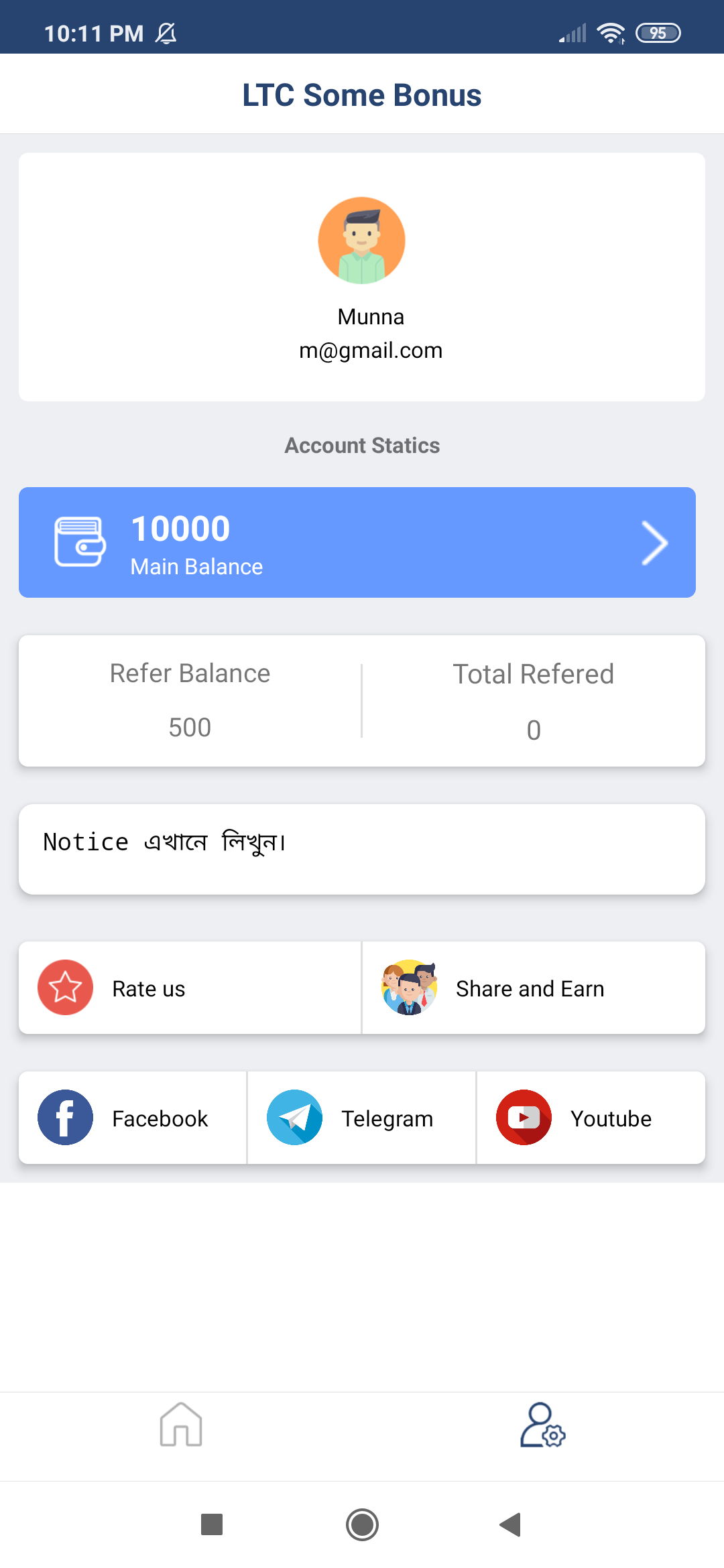
Task: Open the Youtube channel
Action: click(x=590, y=1118)
